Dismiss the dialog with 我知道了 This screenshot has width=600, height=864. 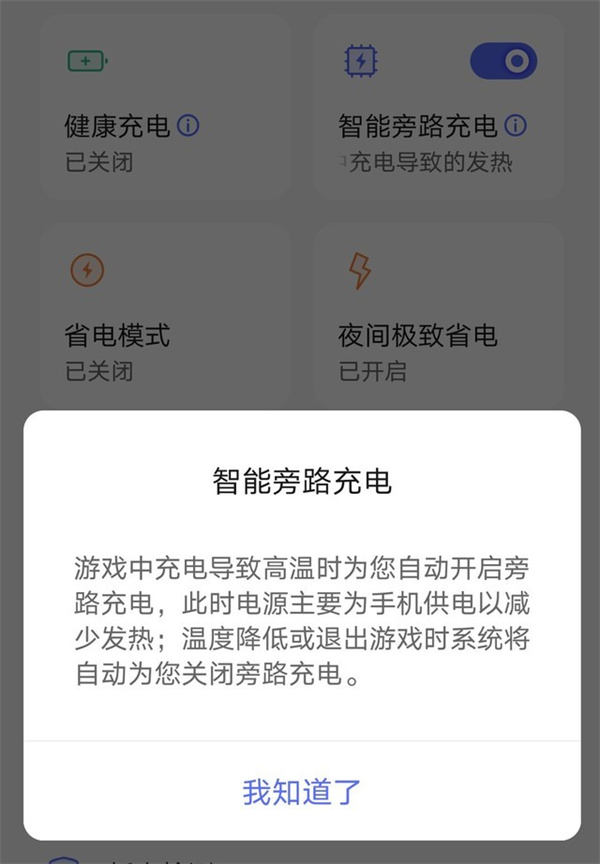click(x=301, y=792)
